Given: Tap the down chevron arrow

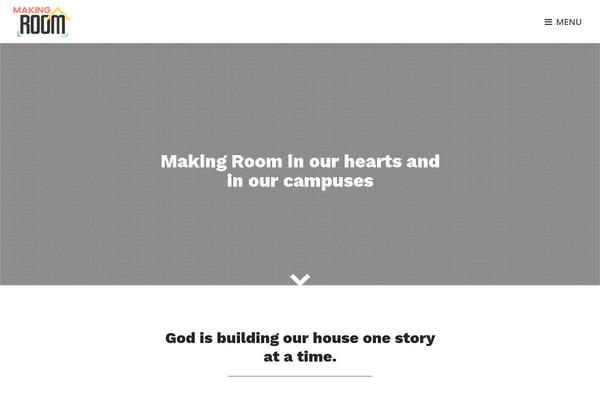Looking at the screenshot, I should (300, 280).
